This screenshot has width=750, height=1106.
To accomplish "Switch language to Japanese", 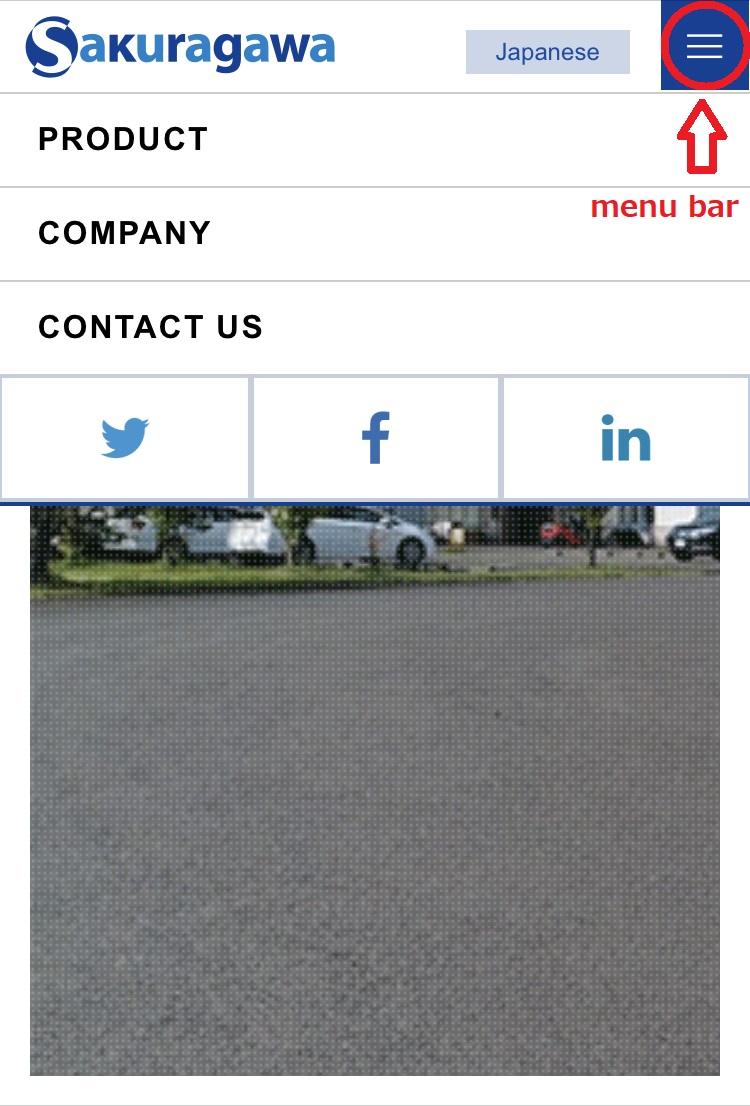I will pyautogui.click(x=547, y=52).
